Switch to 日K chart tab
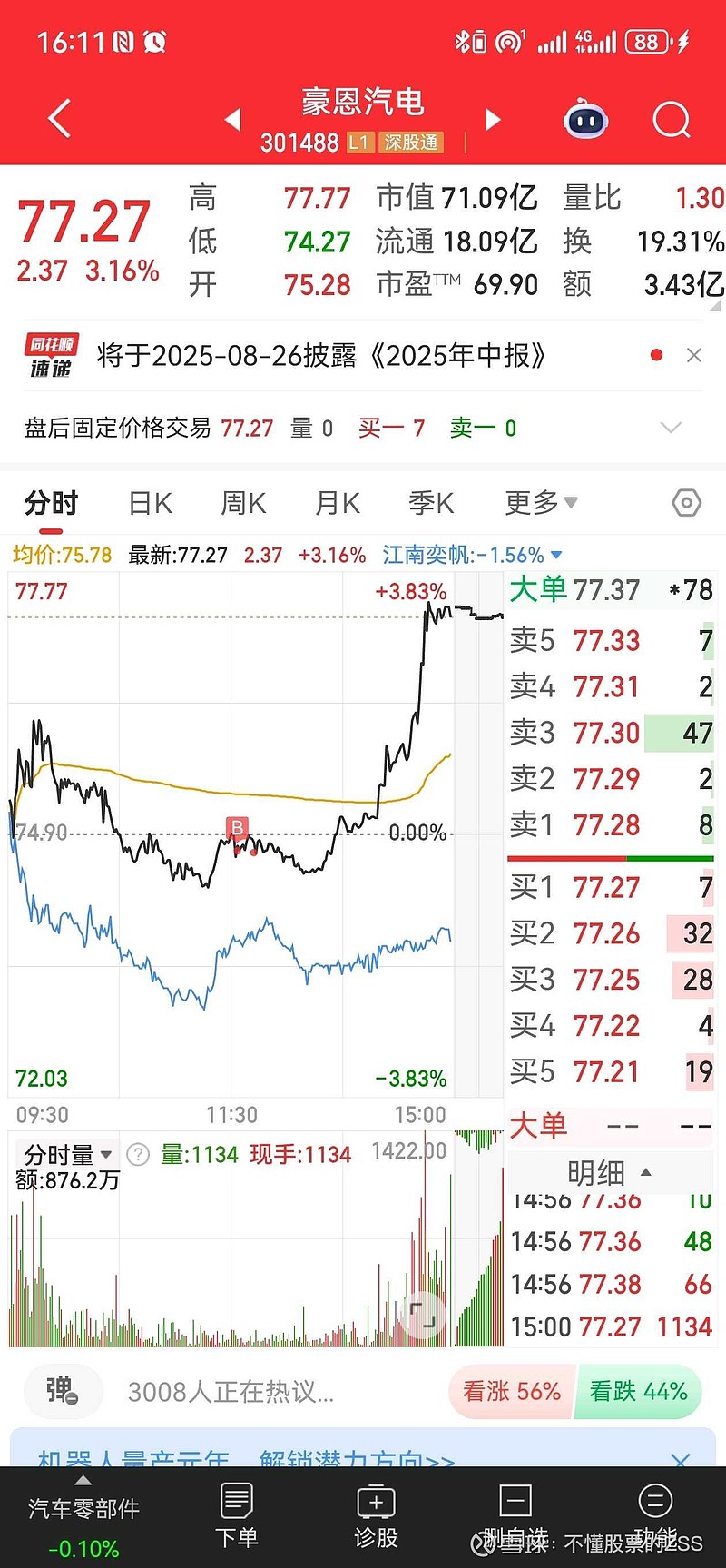 pos(151,503)
